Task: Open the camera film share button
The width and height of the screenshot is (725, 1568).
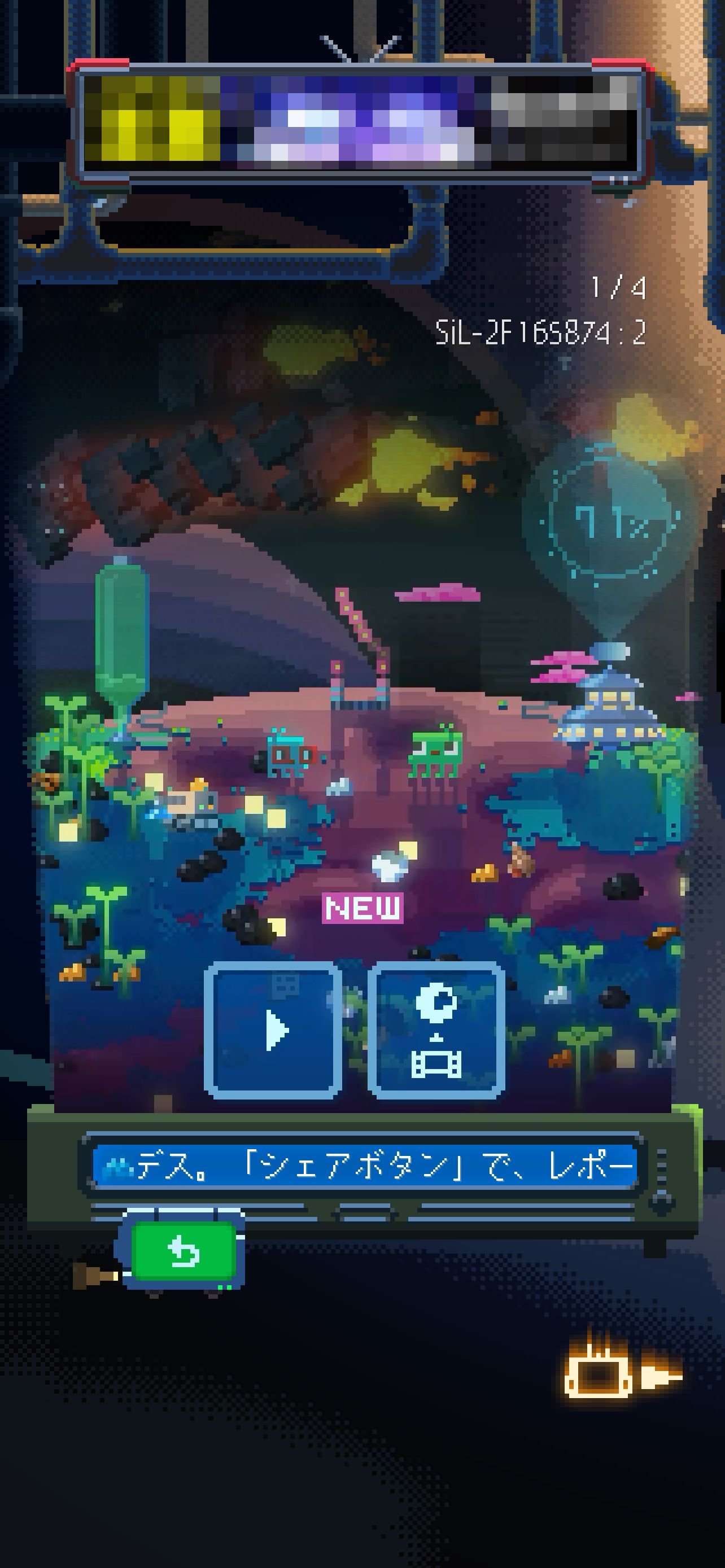Action: (x=436, y=1030)
